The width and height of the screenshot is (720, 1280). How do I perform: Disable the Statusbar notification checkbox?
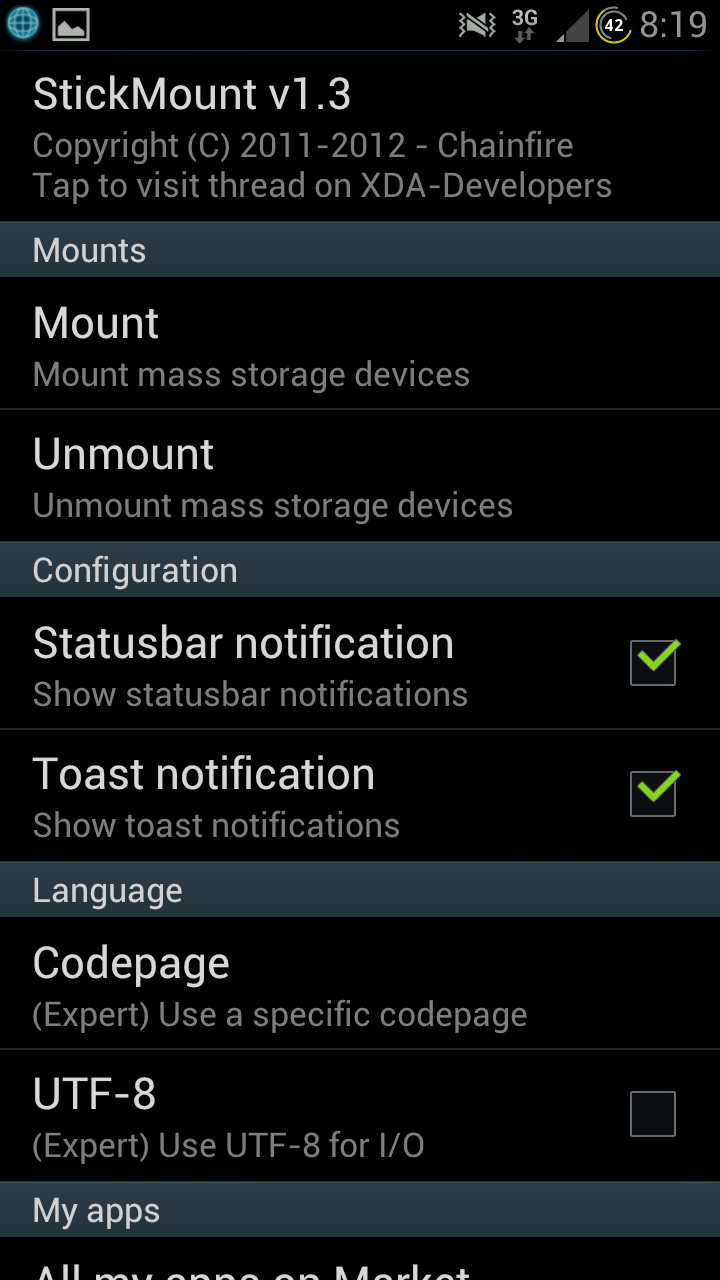click(653, 663)
